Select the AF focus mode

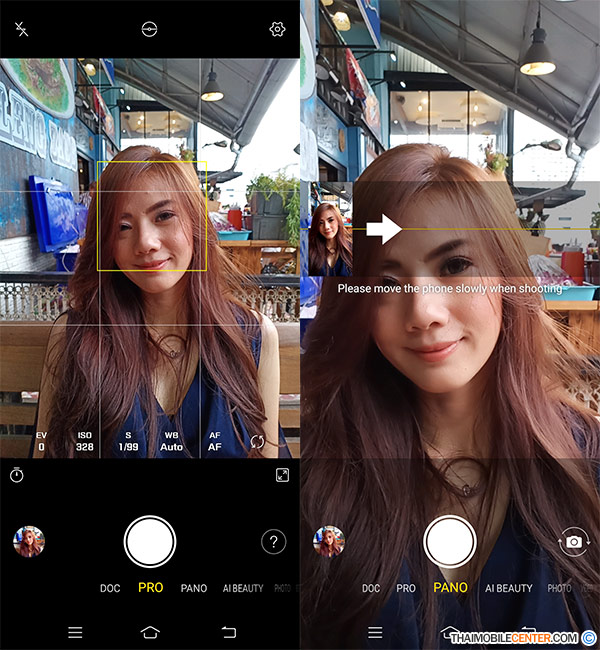click(x=215, y=441)
